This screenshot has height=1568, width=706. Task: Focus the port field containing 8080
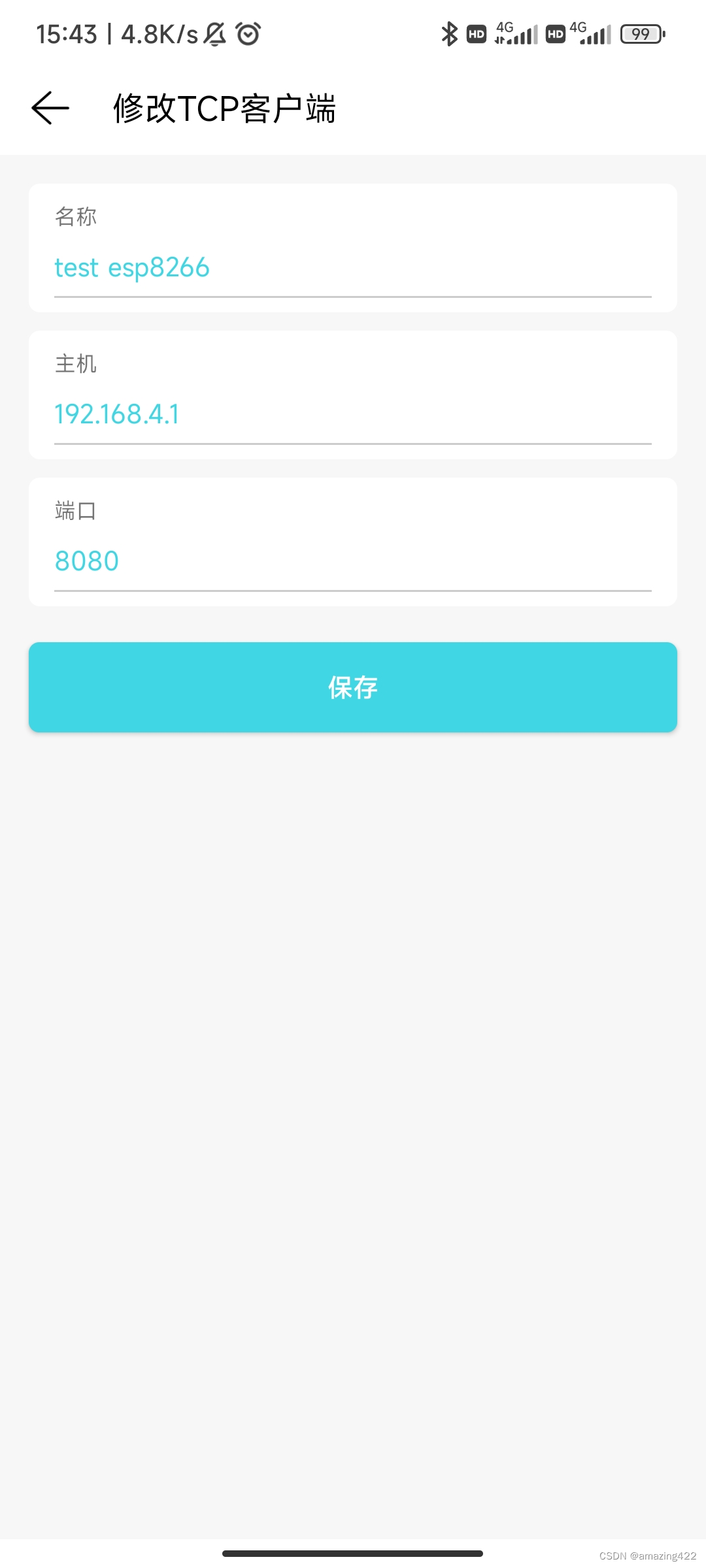click(352, 562)
